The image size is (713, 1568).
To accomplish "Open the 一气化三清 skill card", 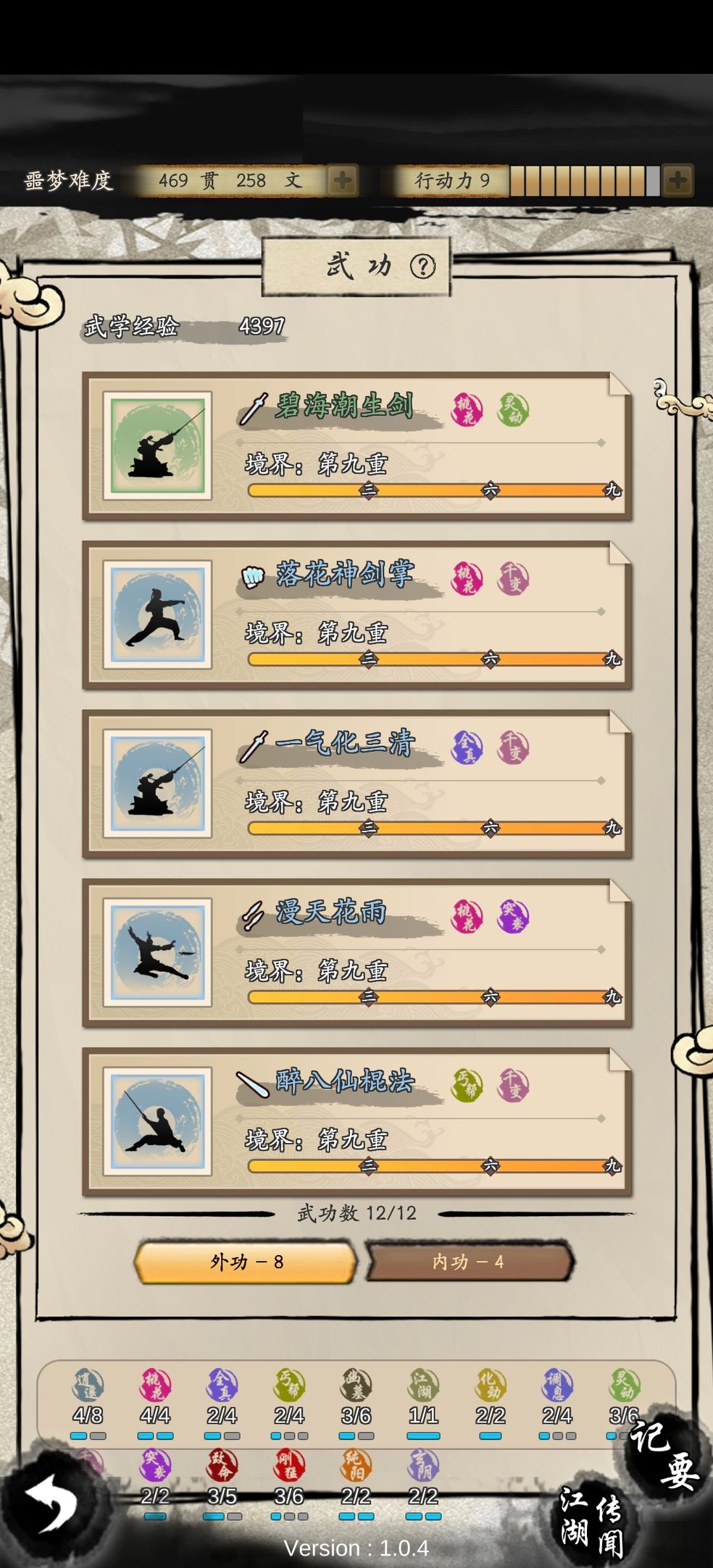I will click(357, 784).
